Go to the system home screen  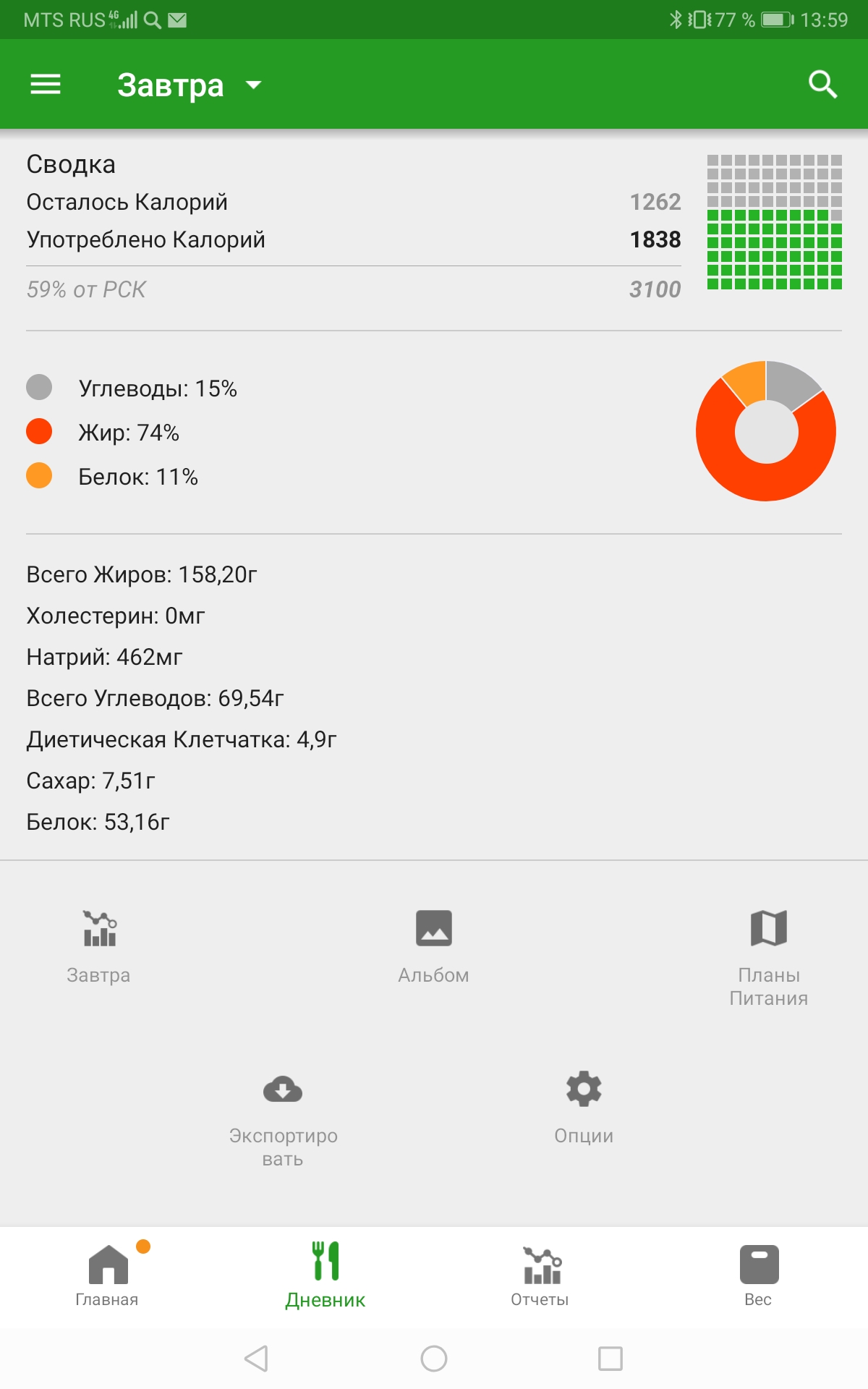tap(434, 1359)
